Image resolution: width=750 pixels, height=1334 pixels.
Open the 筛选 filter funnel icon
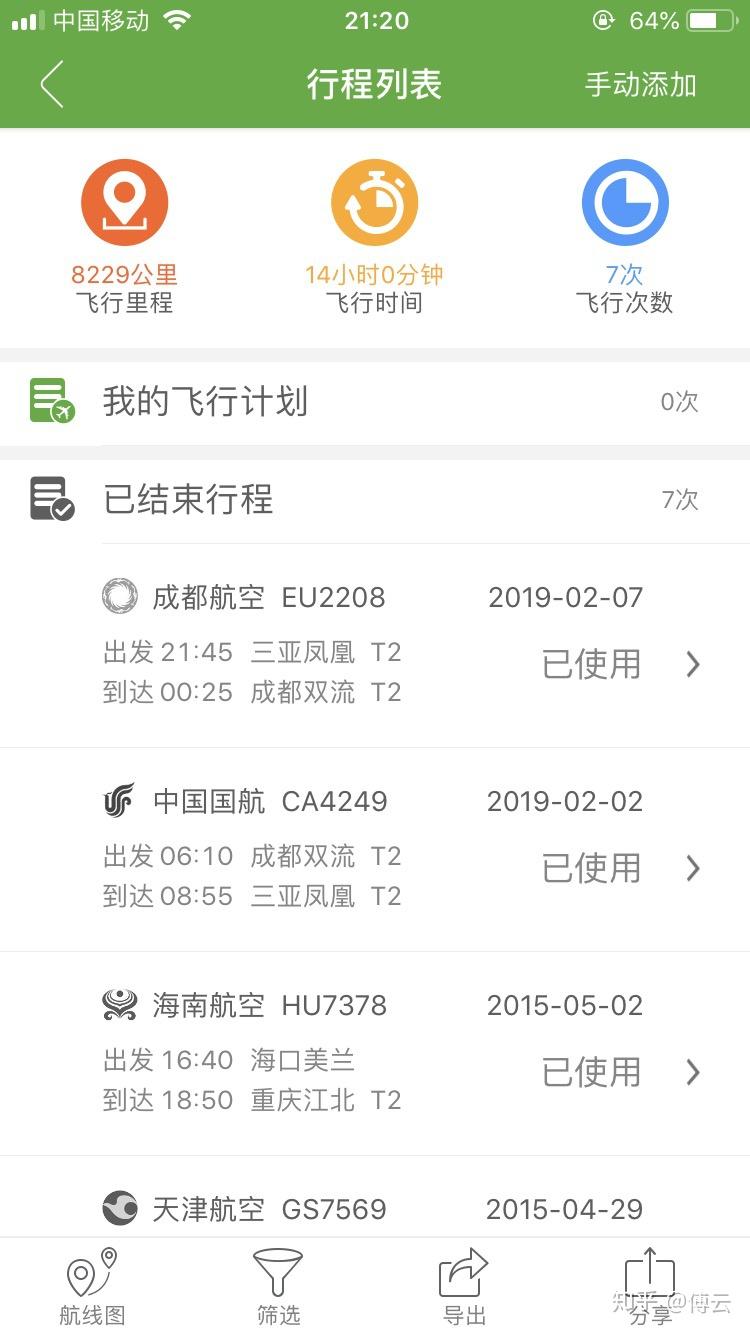277,1275
